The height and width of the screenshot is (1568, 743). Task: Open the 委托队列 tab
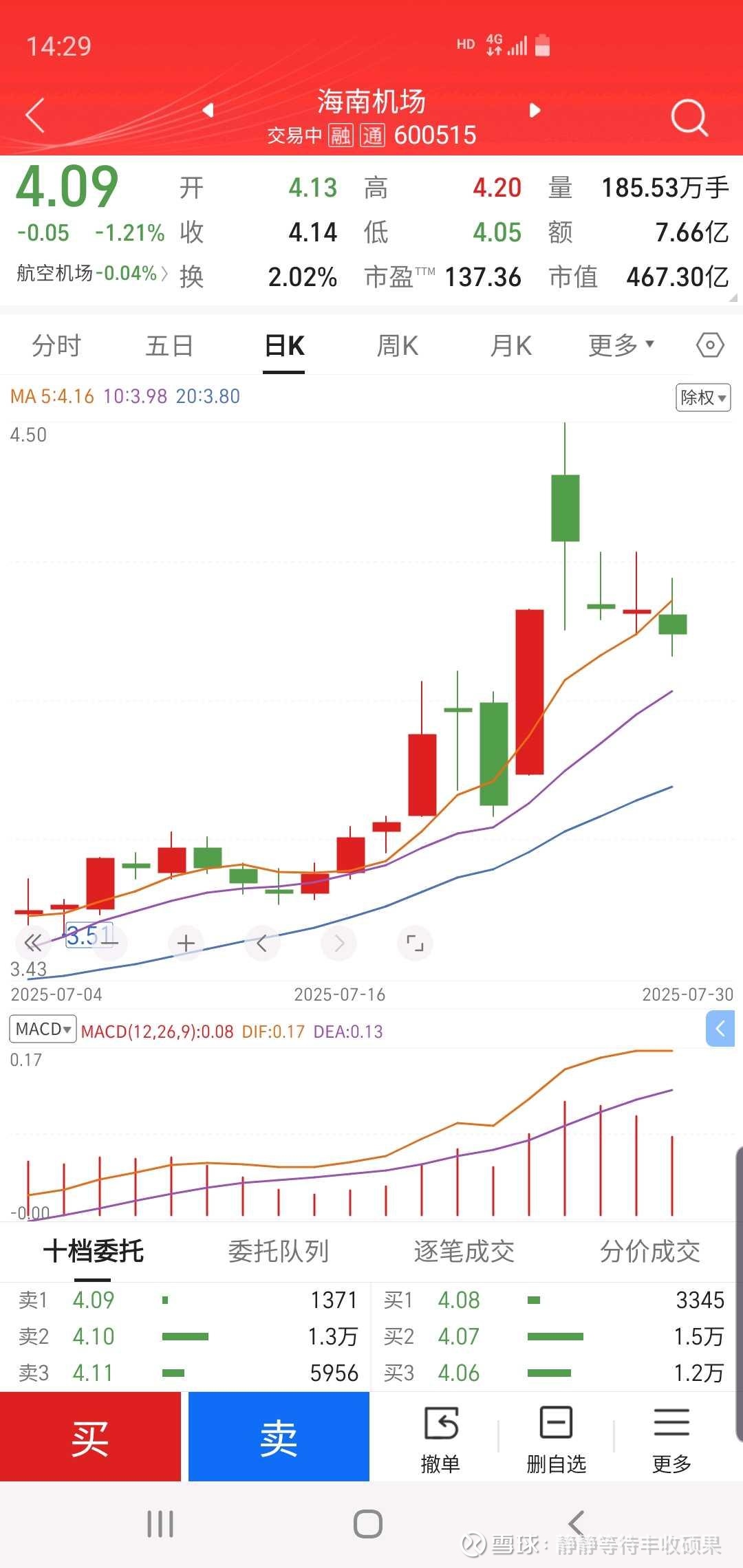pyautogui.click(x=279, y=1251)
